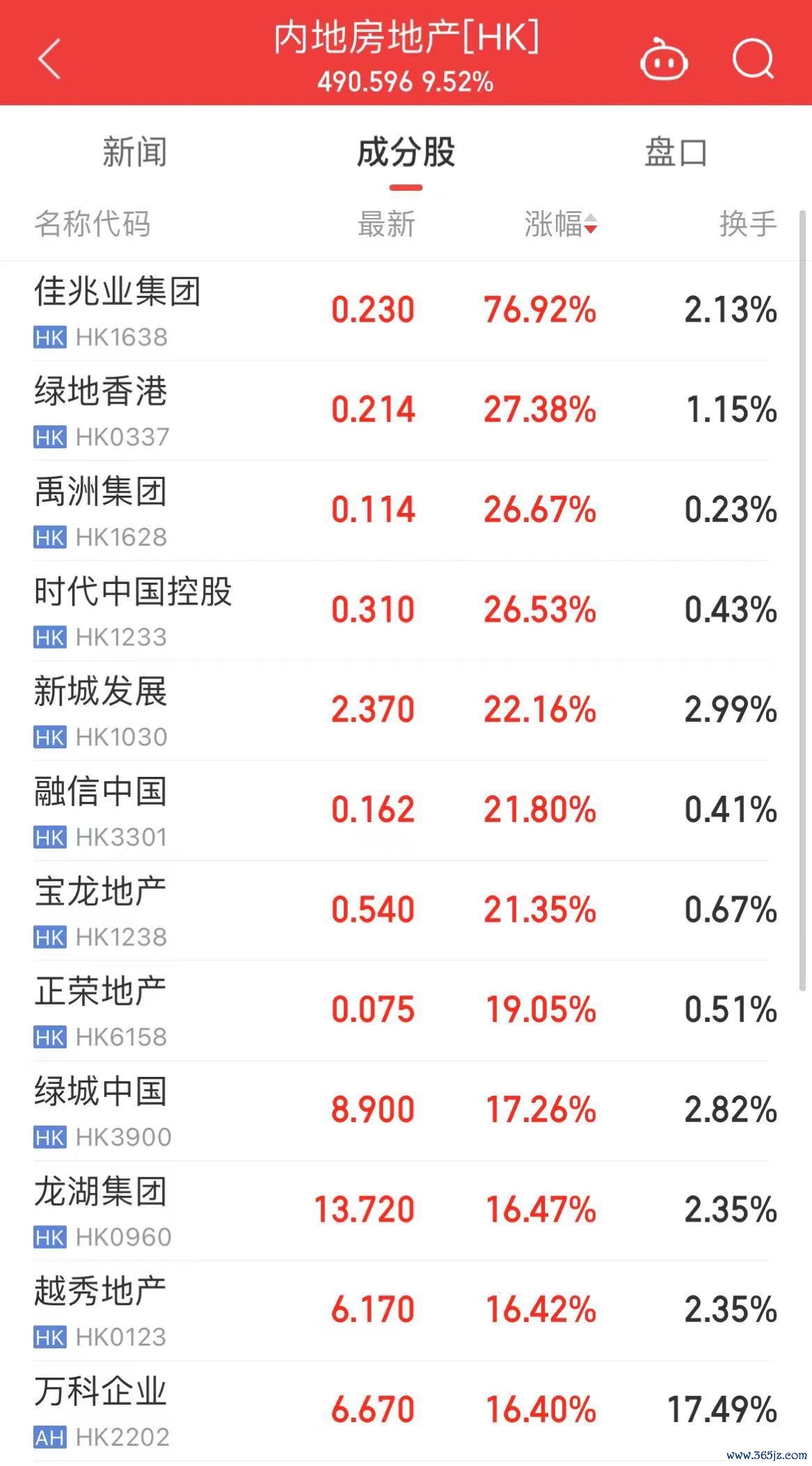Select the 成分股 tab
Viewport: 812px width, 1466px height.
(x=406, y=152)
